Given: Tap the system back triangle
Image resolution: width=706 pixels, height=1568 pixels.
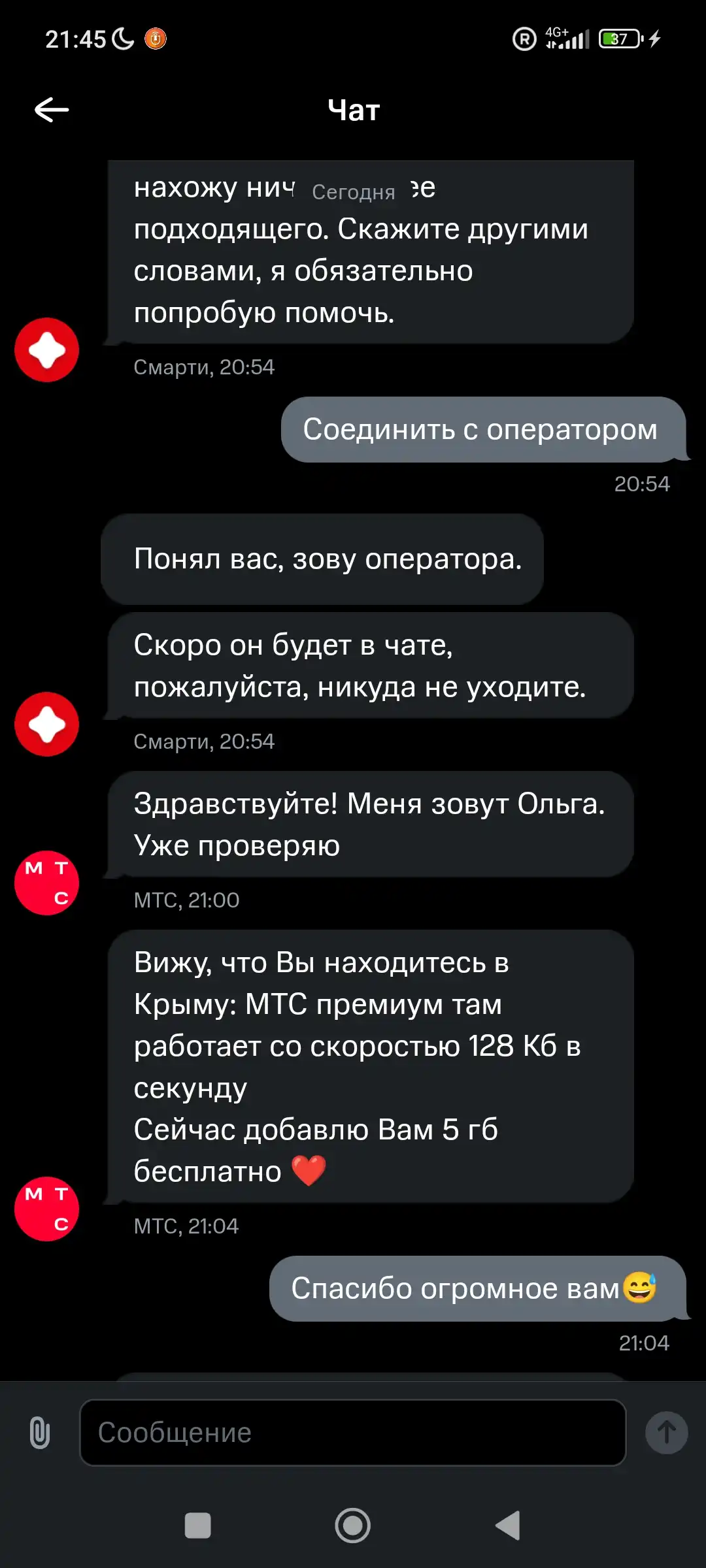Looking at the screenshot, I should coord(508,1526).
